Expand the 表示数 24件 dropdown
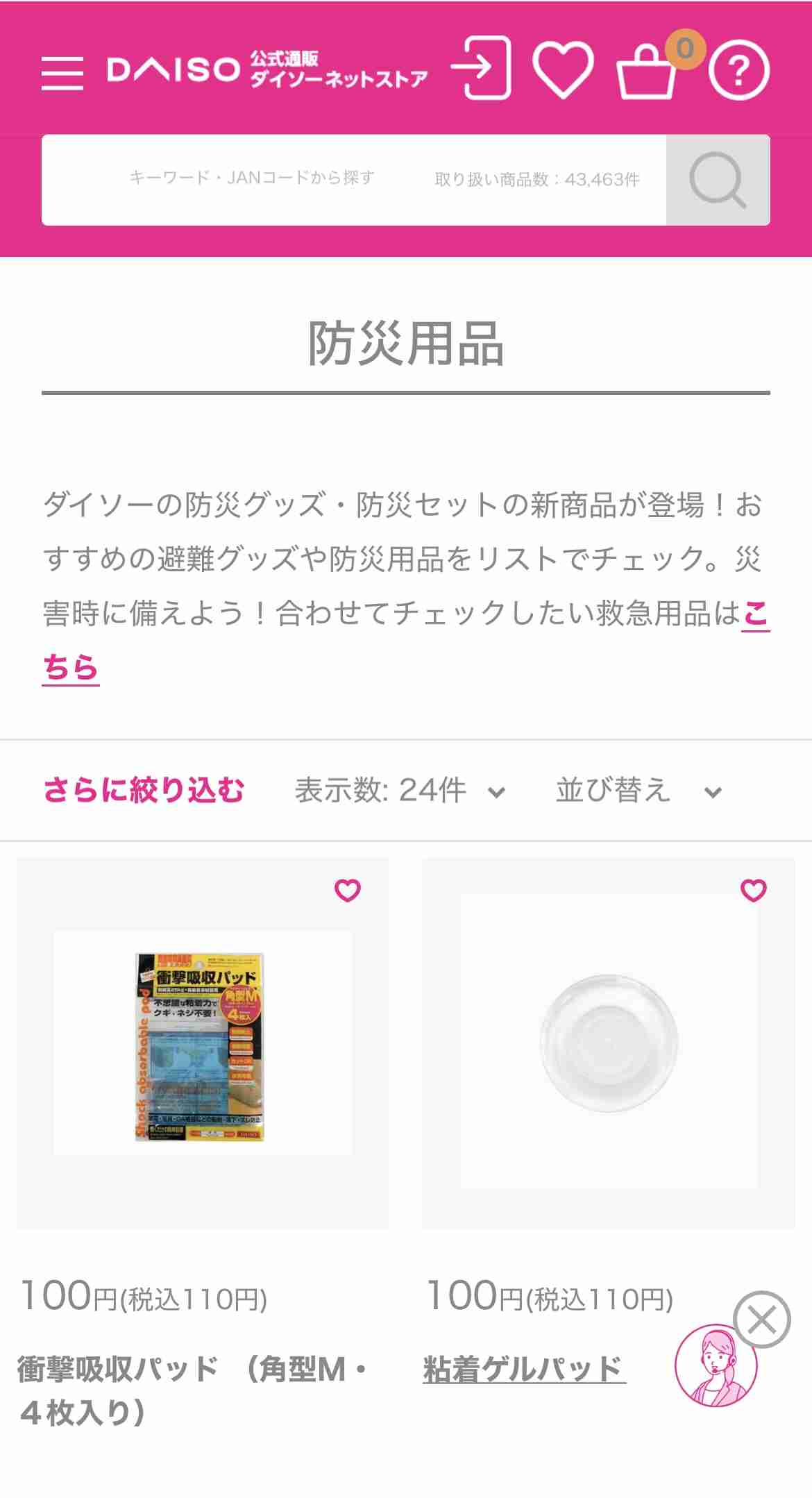 click(399, 789)
